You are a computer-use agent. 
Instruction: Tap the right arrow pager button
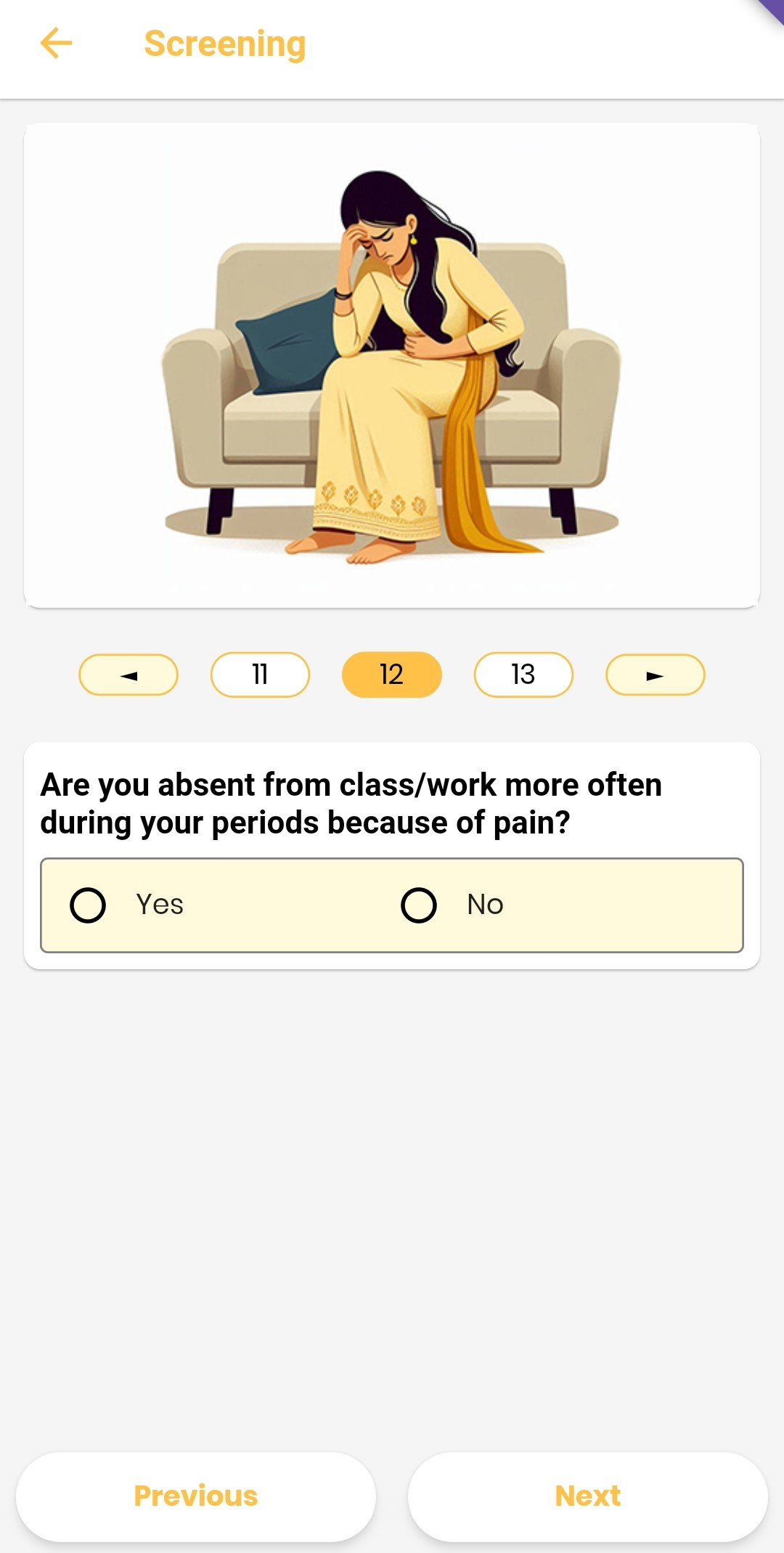coord(655,675)
